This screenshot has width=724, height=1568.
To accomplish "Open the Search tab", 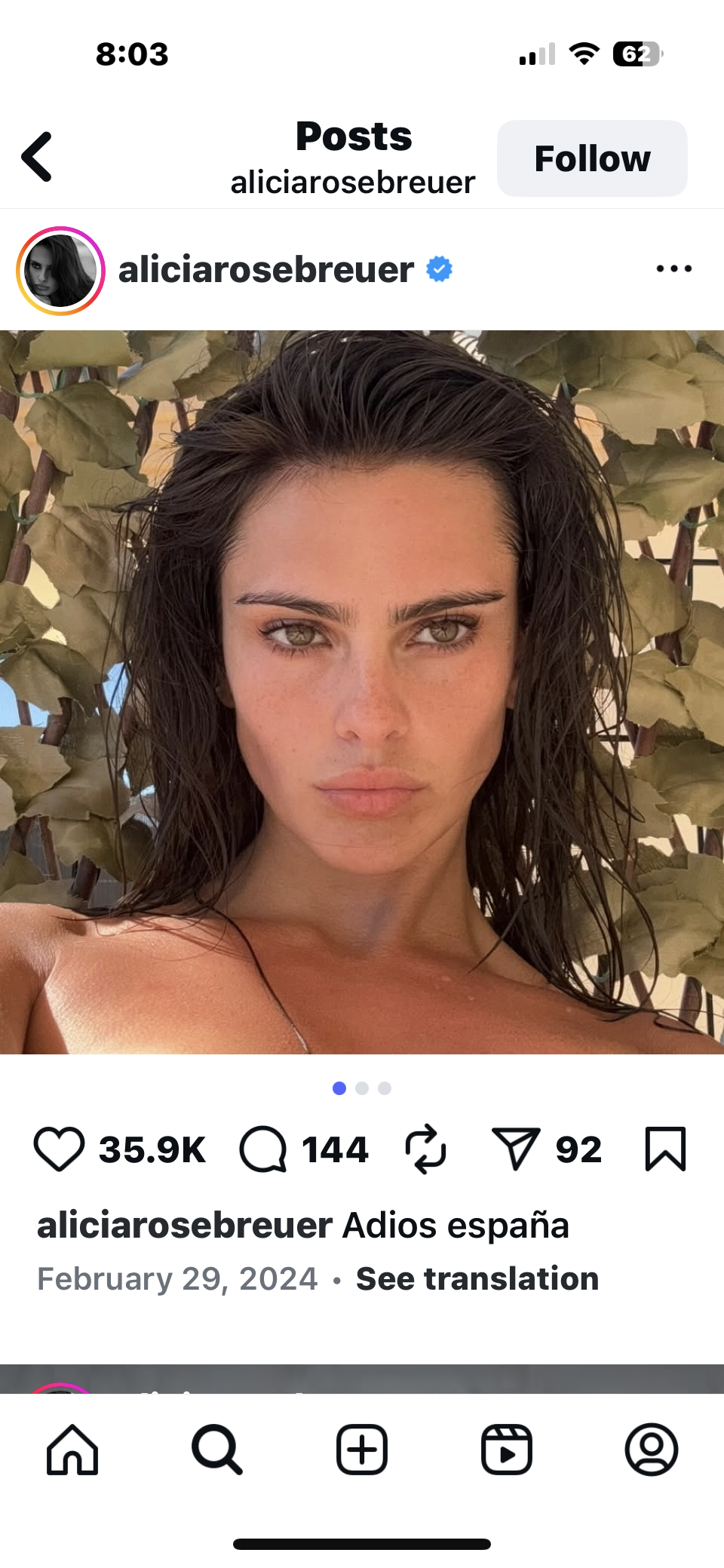I will click(x=217, y=1449).
